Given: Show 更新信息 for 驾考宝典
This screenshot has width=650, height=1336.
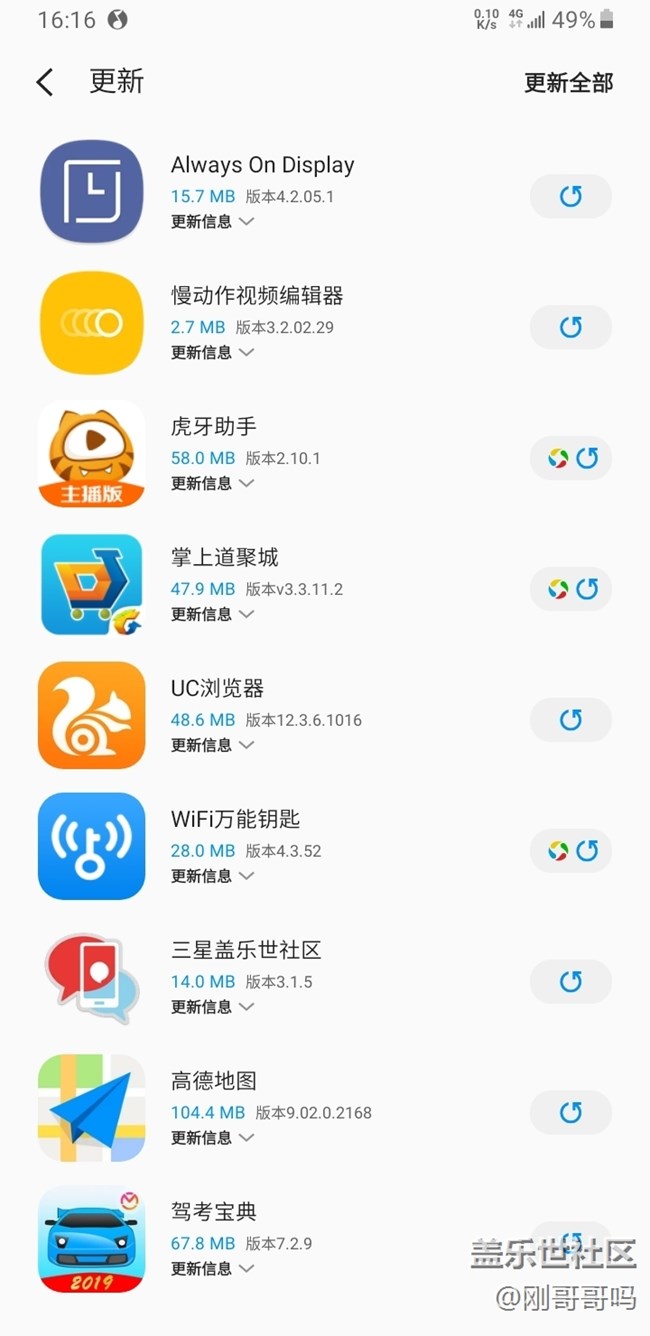Looking at the screenshot, I should coord(212,1270).
